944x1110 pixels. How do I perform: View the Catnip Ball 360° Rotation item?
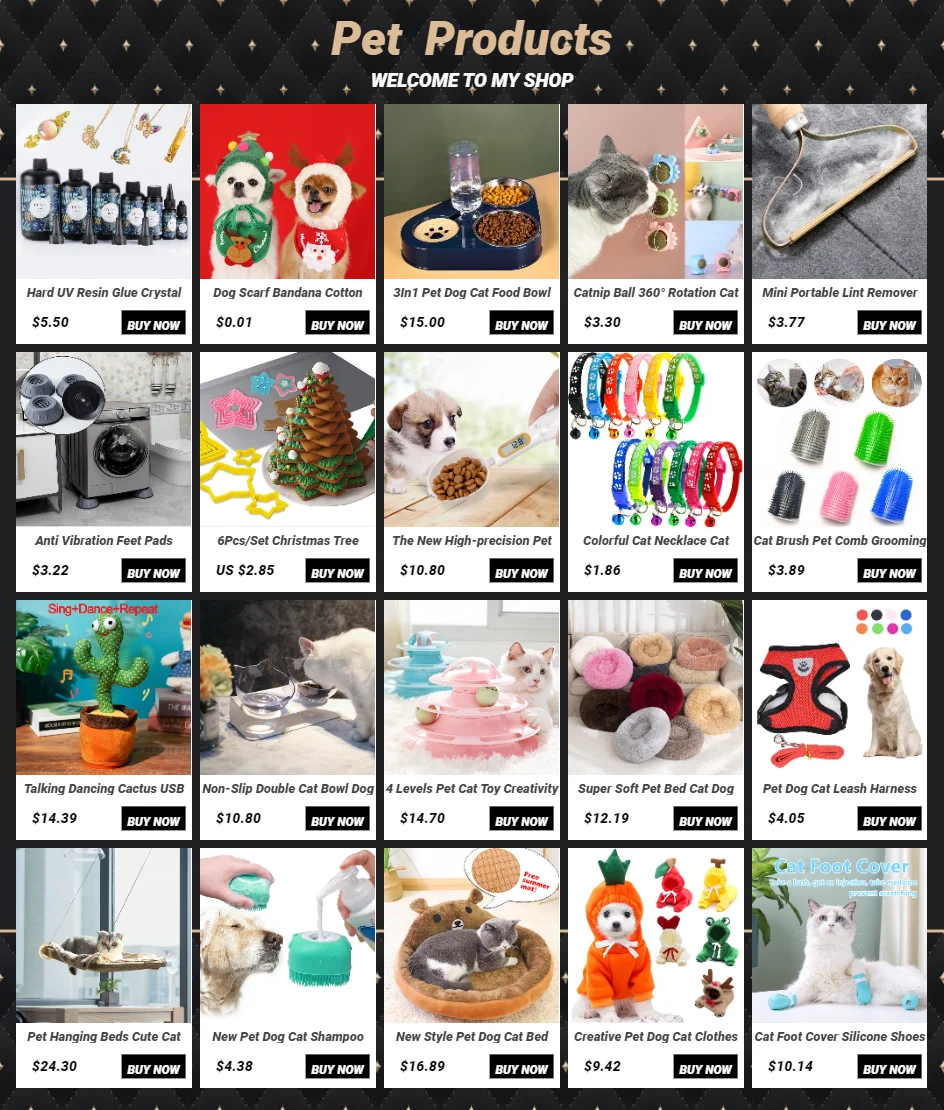[655, 224]
